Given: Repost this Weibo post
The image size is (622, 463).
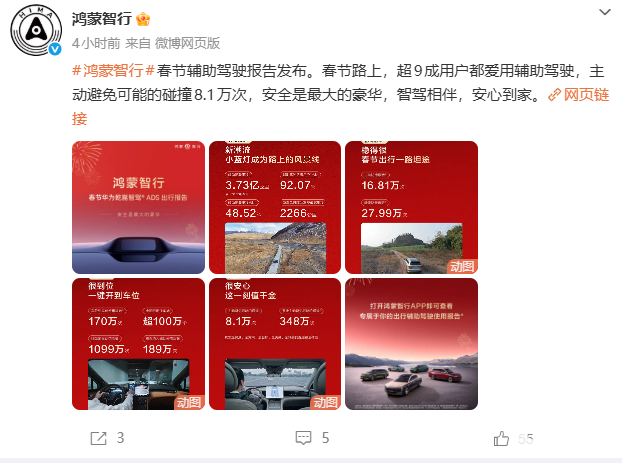Looking at the screenshot, I should [106, 438].
